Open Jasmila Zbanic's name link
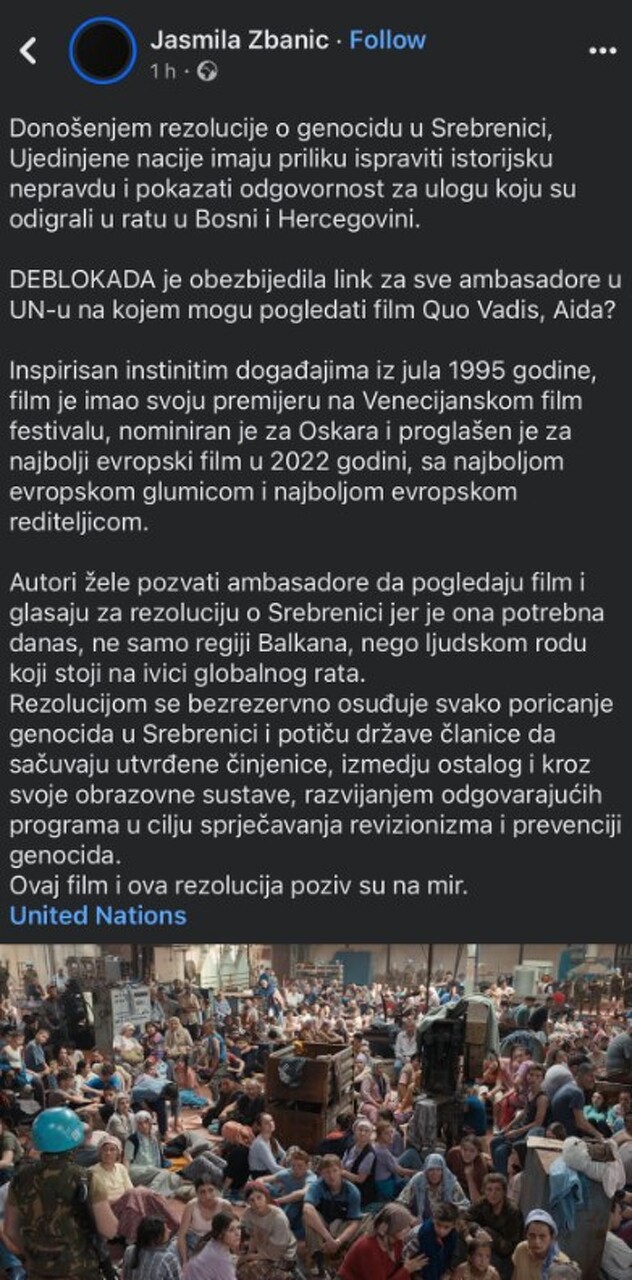Image resolution: width=632 pixels, height=1280 pixels. (238, 40)
